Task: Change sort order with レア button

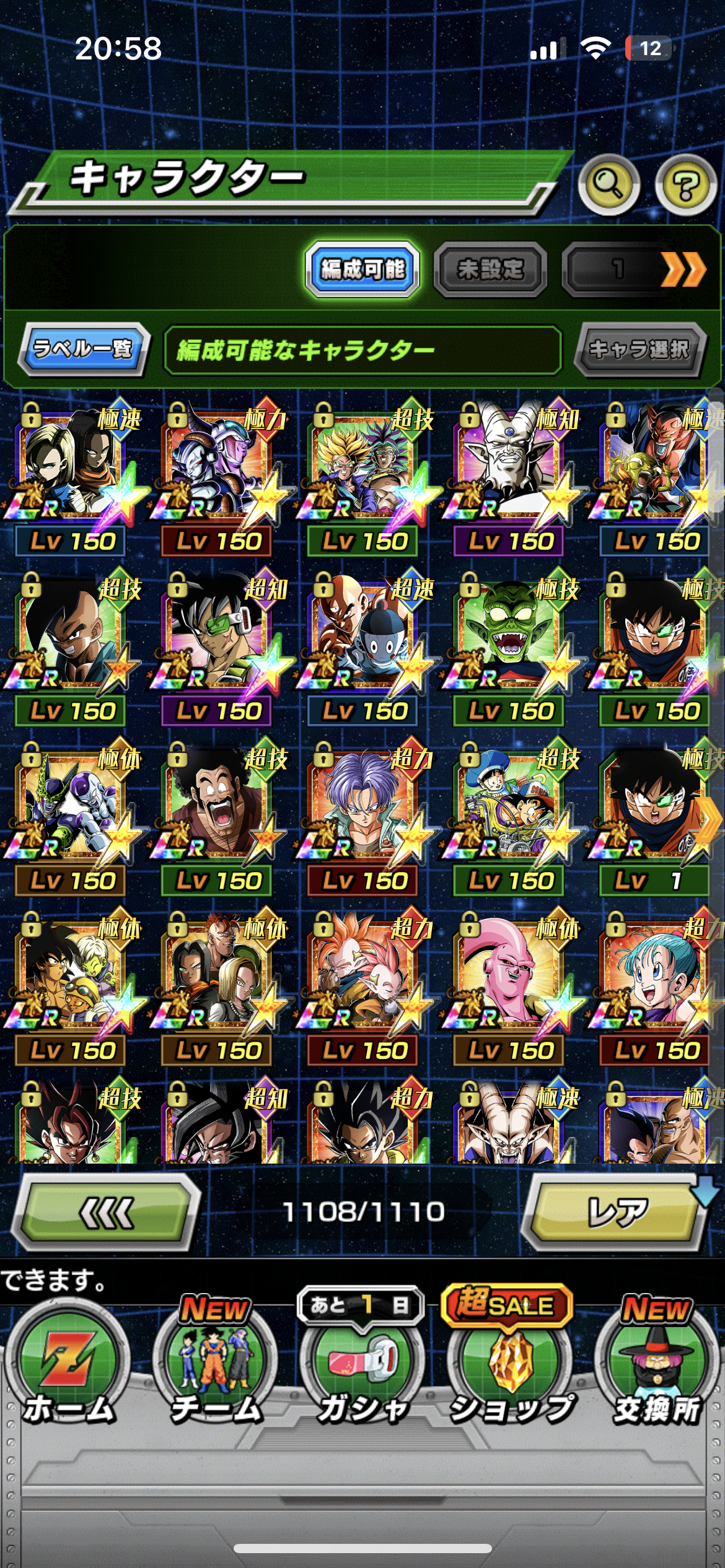Action: point(617,1212)
